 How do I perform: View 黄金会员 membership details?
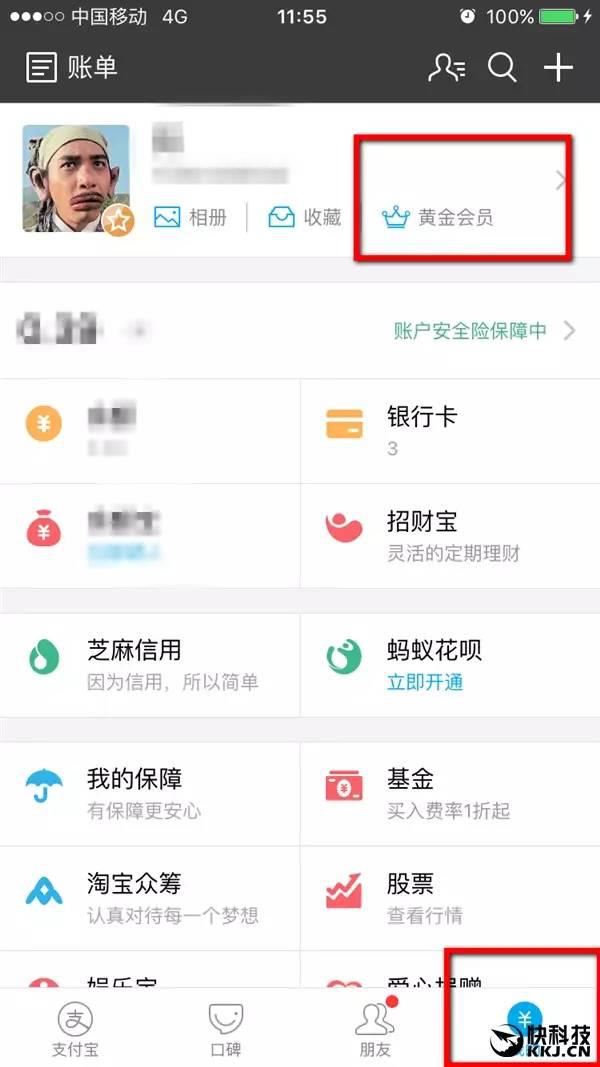[437, 218]
